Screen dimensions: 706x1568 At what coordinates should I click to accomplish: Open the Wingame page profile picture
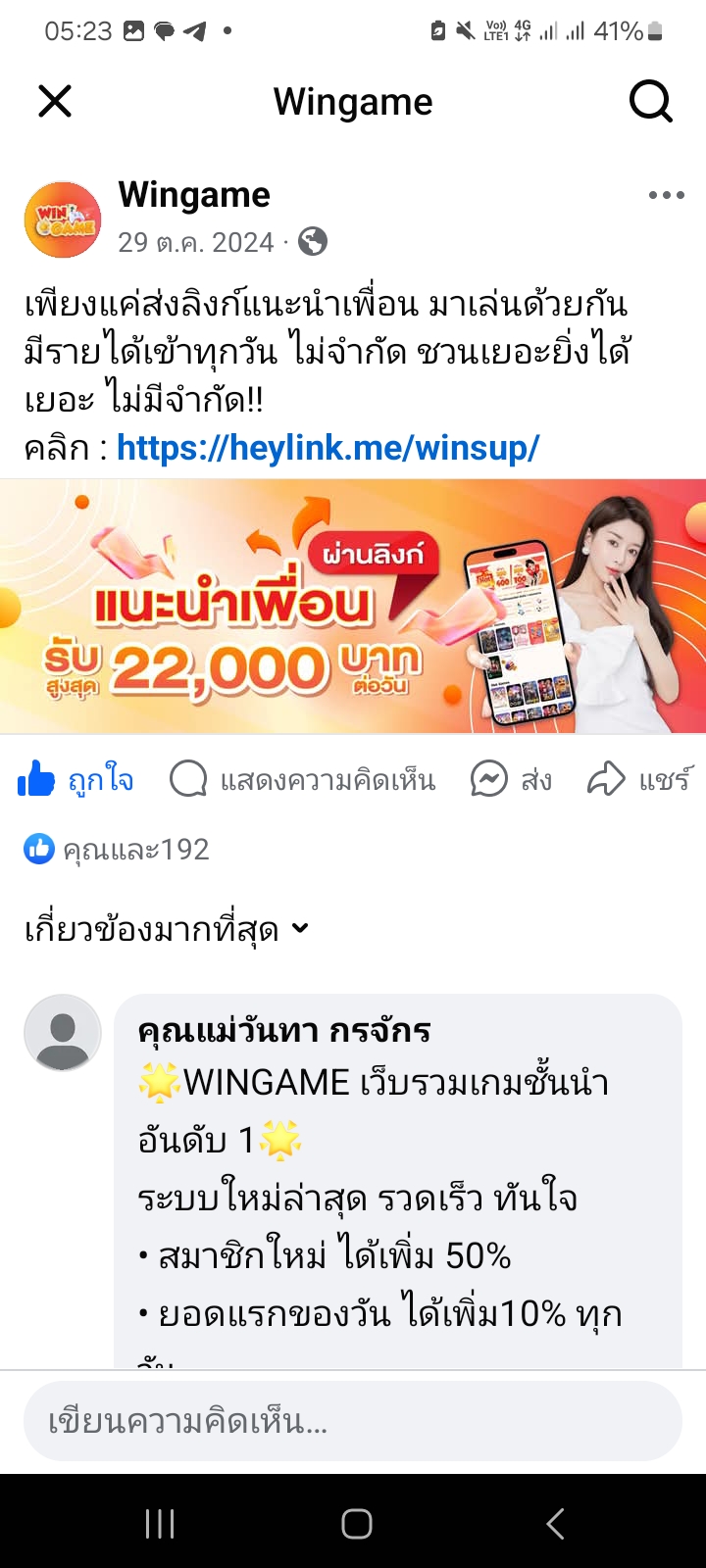63,220
